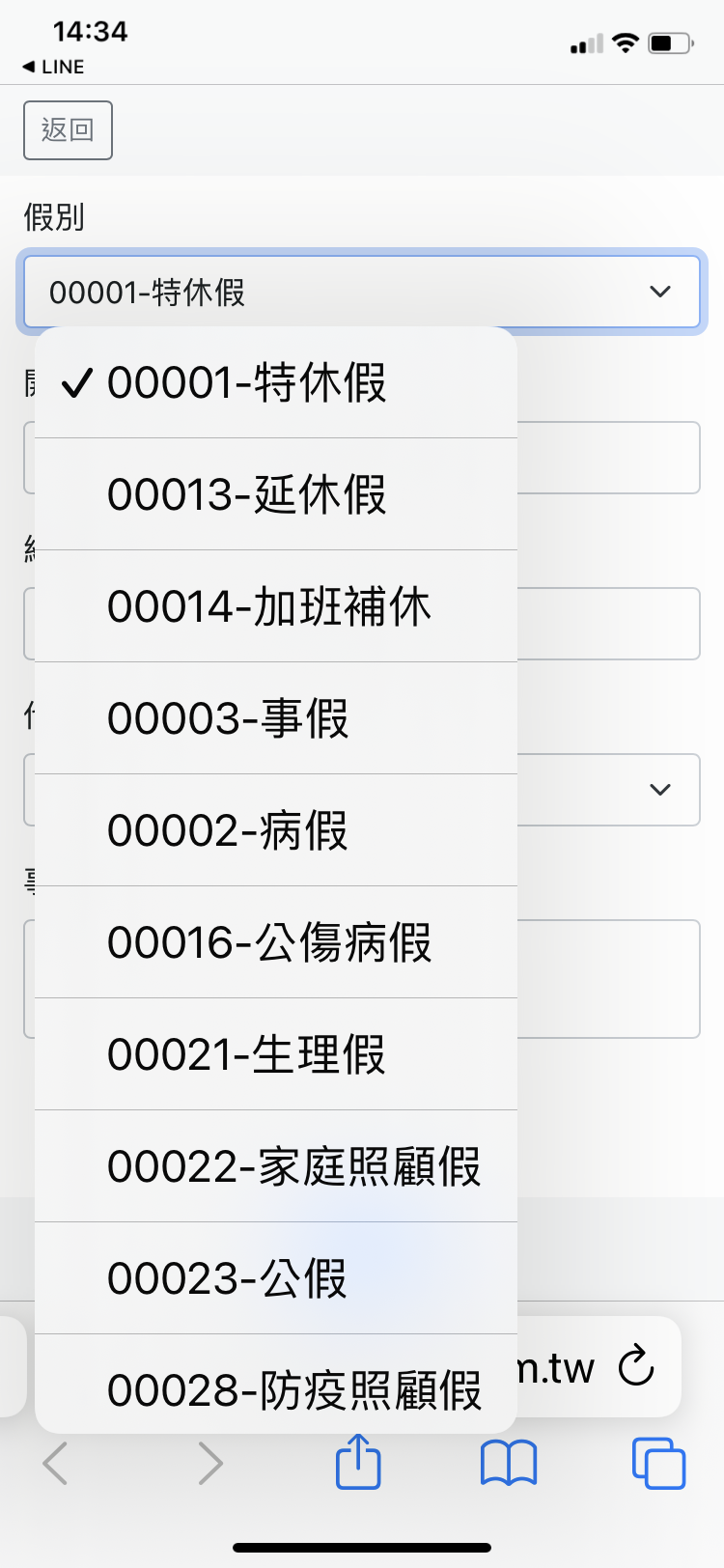This screenshot has height=1568, width=724.
Task: Open the Safari share sheet
Action: (358, 1462)
